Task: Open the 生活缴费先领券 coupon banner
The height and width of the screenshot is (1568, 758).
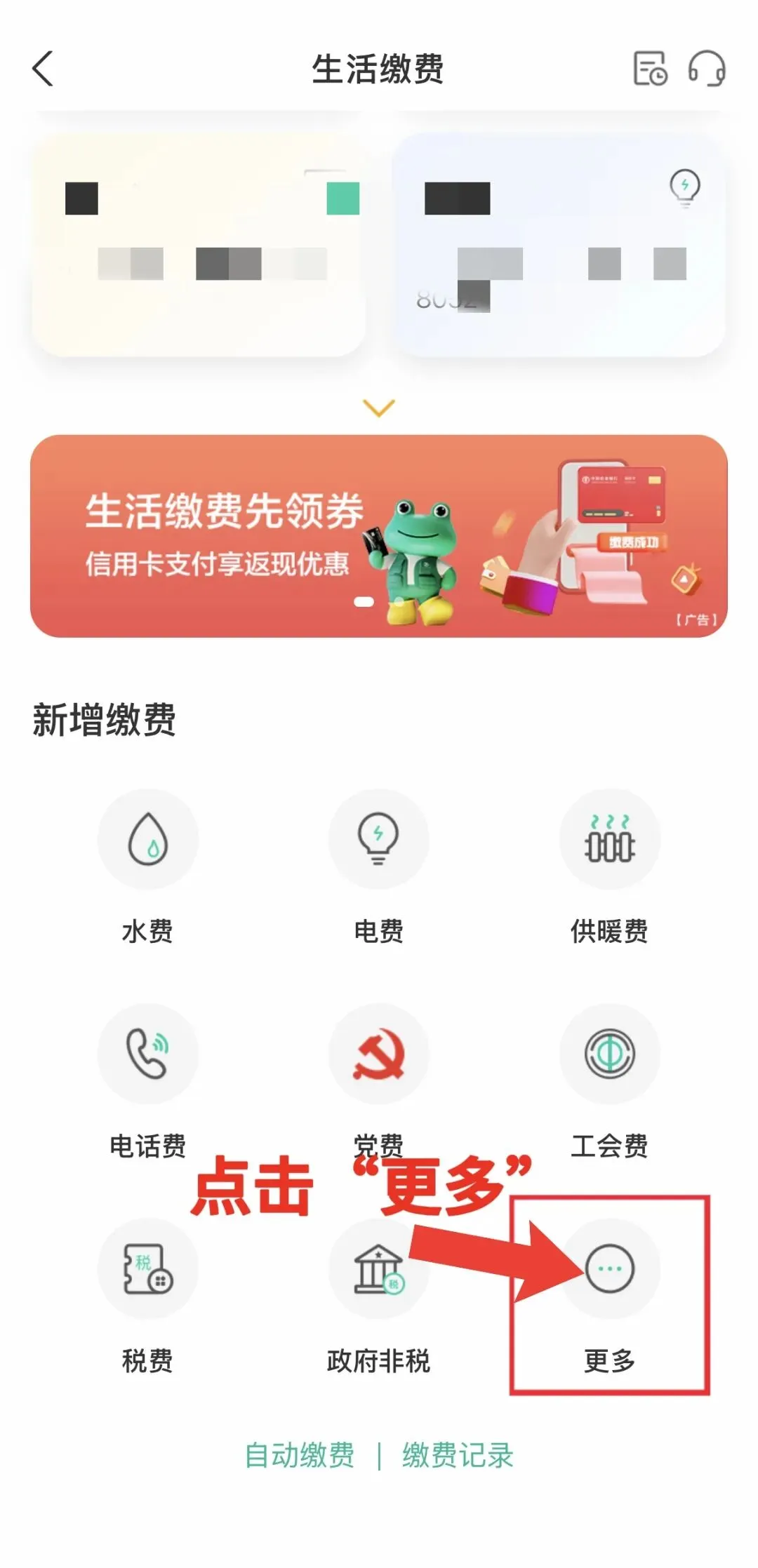Action: (379, 536)
